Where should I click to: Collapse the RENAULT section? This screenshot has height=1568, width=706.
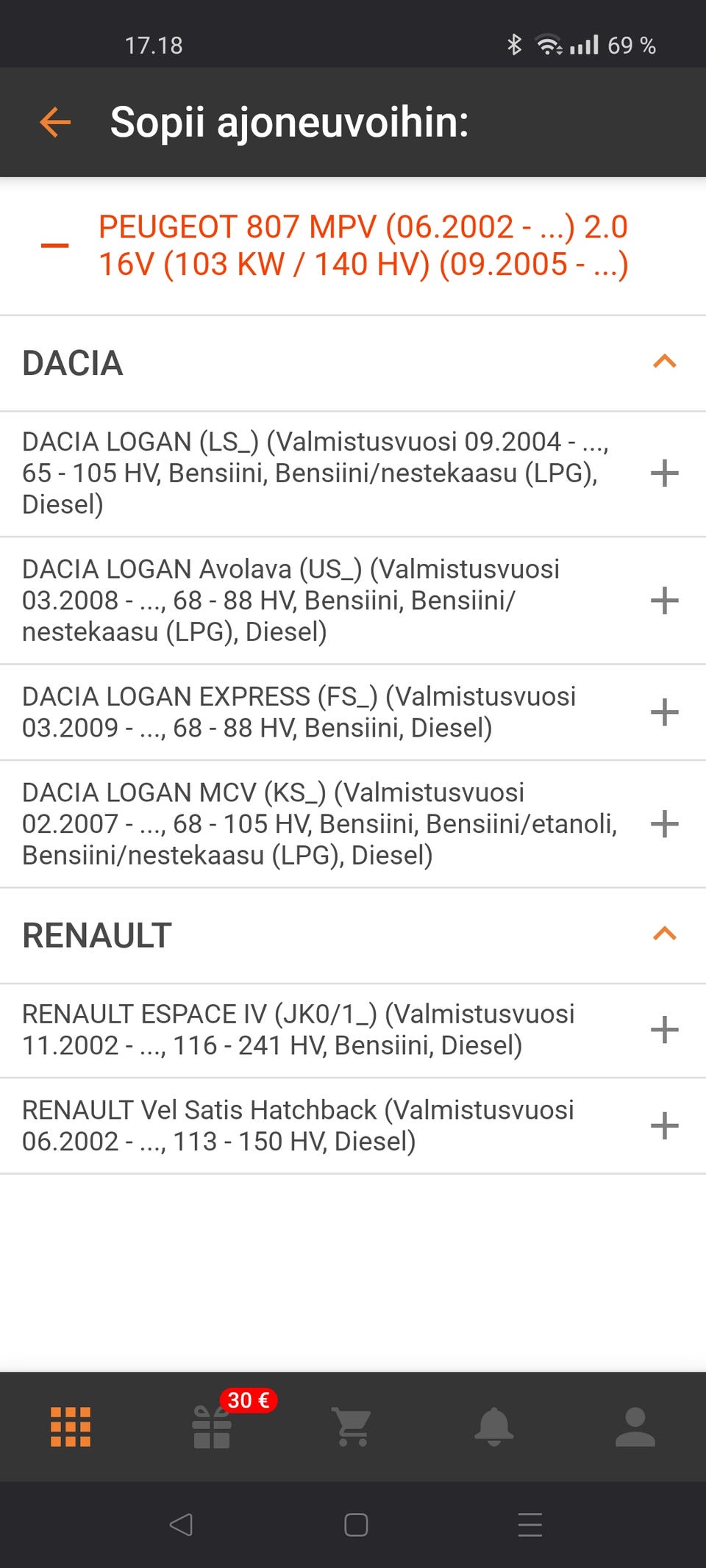pyautogui.click(x=664, y=934)
